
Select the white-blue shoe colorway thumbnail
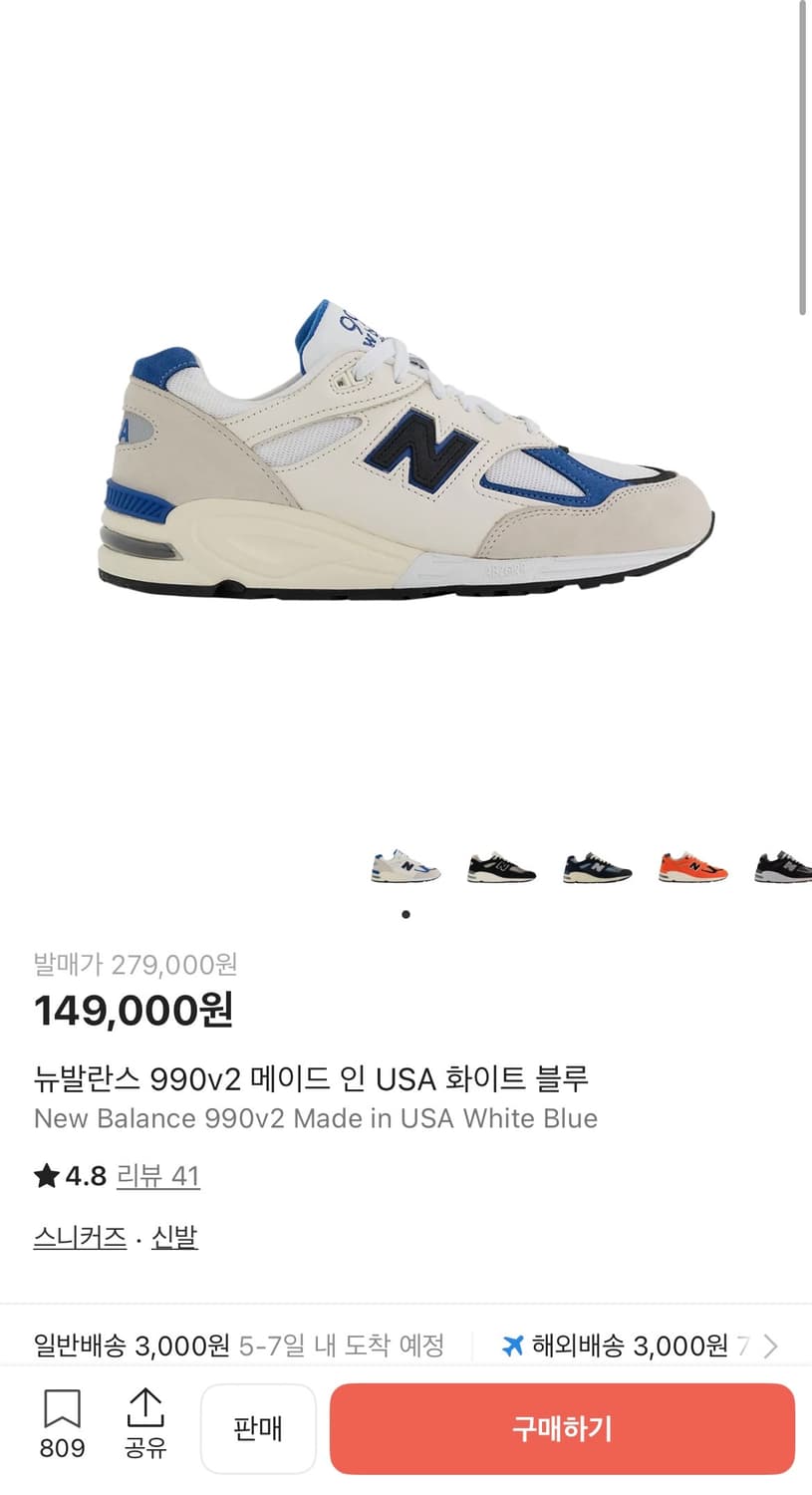point(405,867)
